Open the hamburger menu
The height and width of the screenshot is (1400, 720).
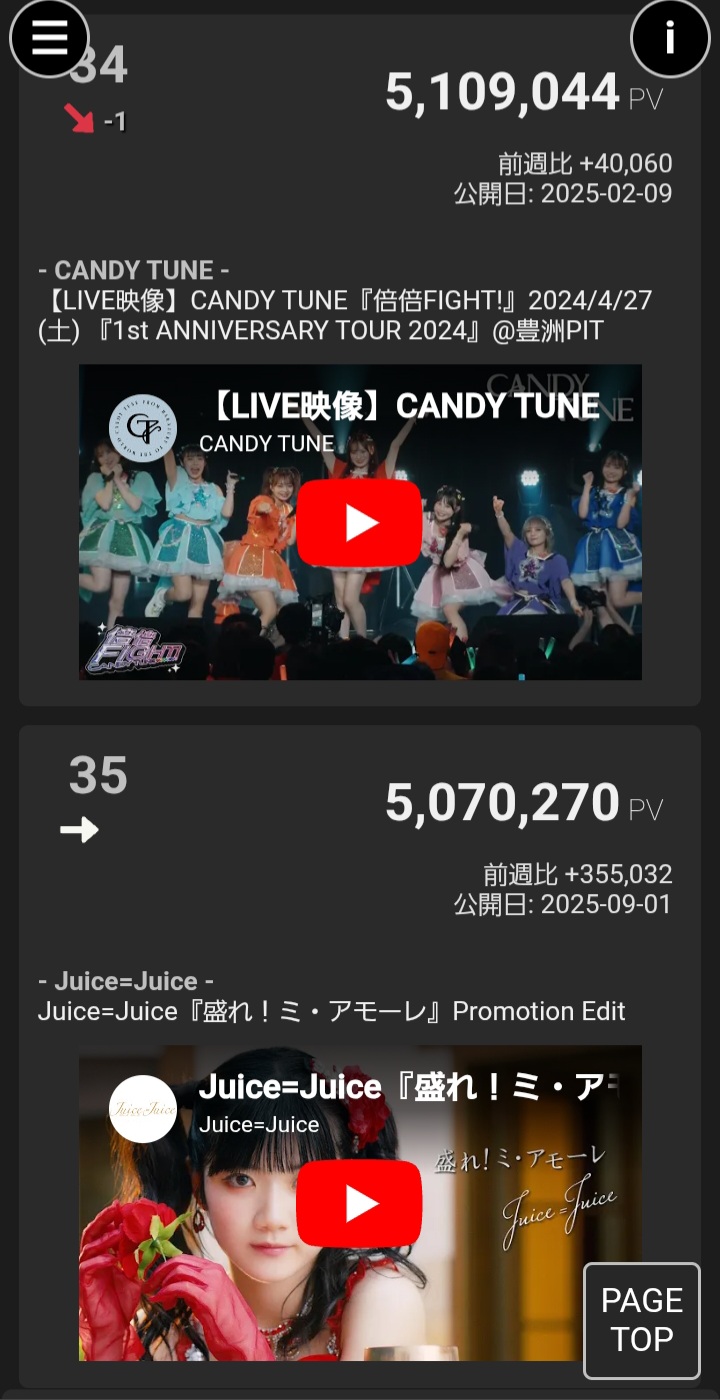pos(49,38)
